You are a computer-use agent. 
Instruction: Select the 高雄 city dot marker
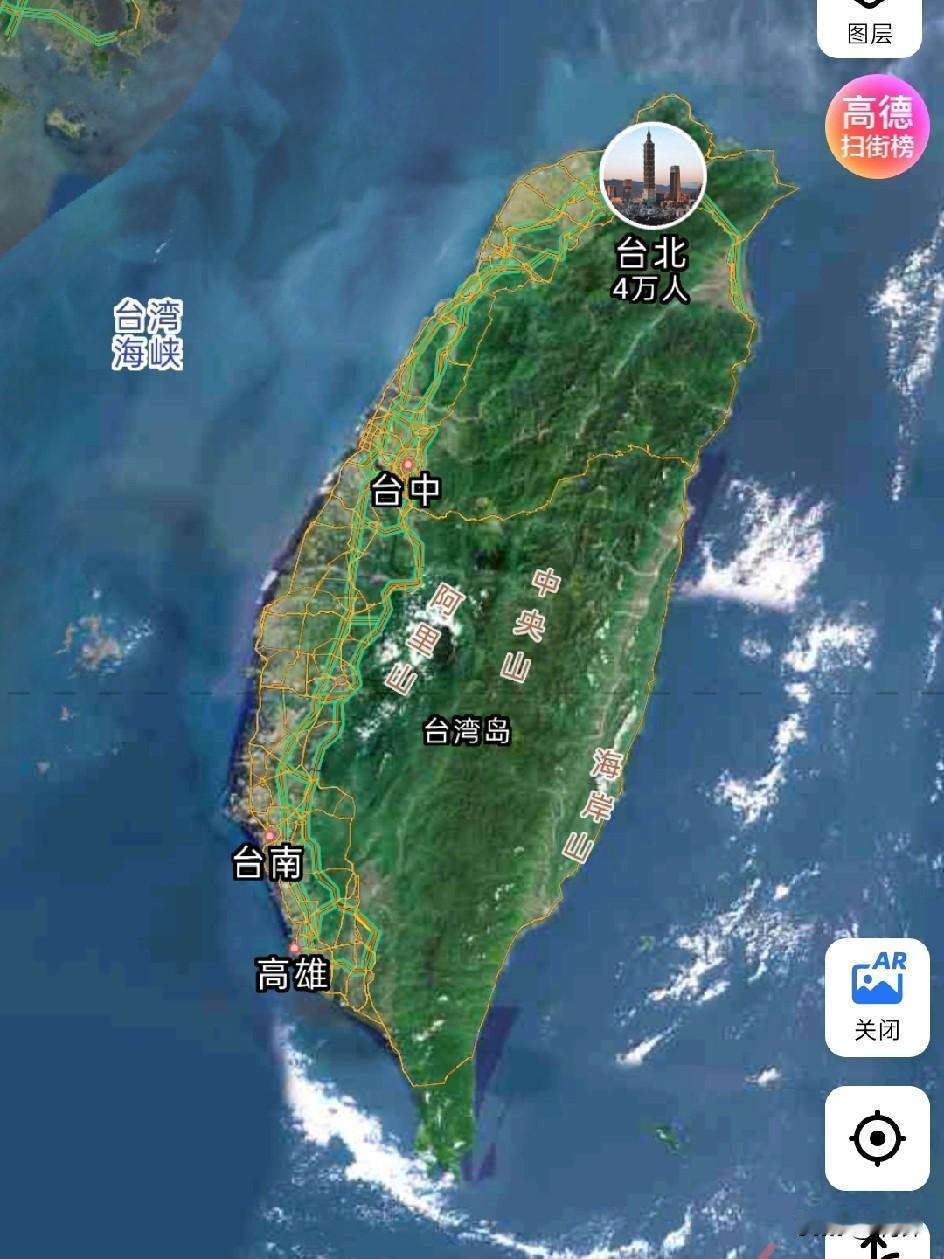[295, 946]
